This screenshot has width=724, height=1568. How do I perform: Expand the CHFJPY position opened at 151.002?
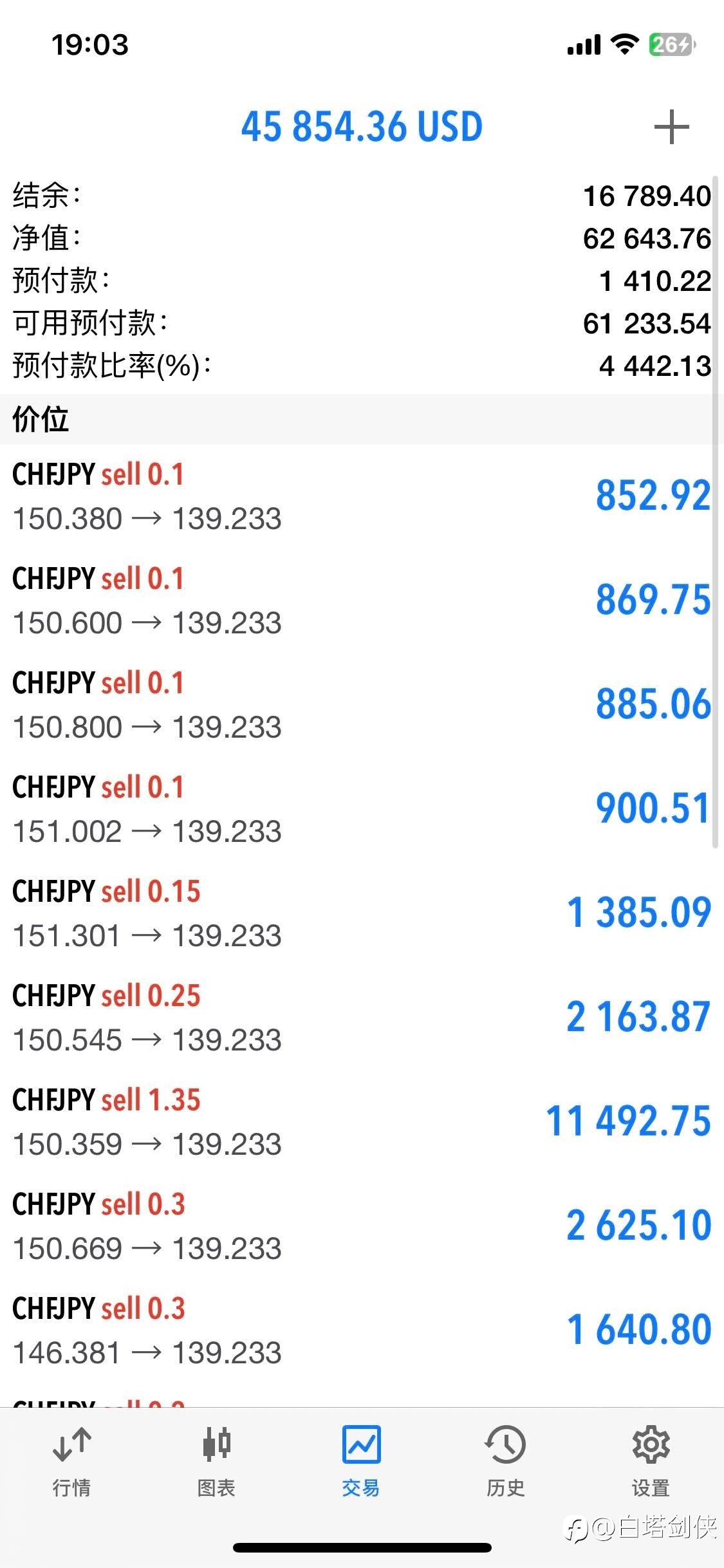click(362, 809)
